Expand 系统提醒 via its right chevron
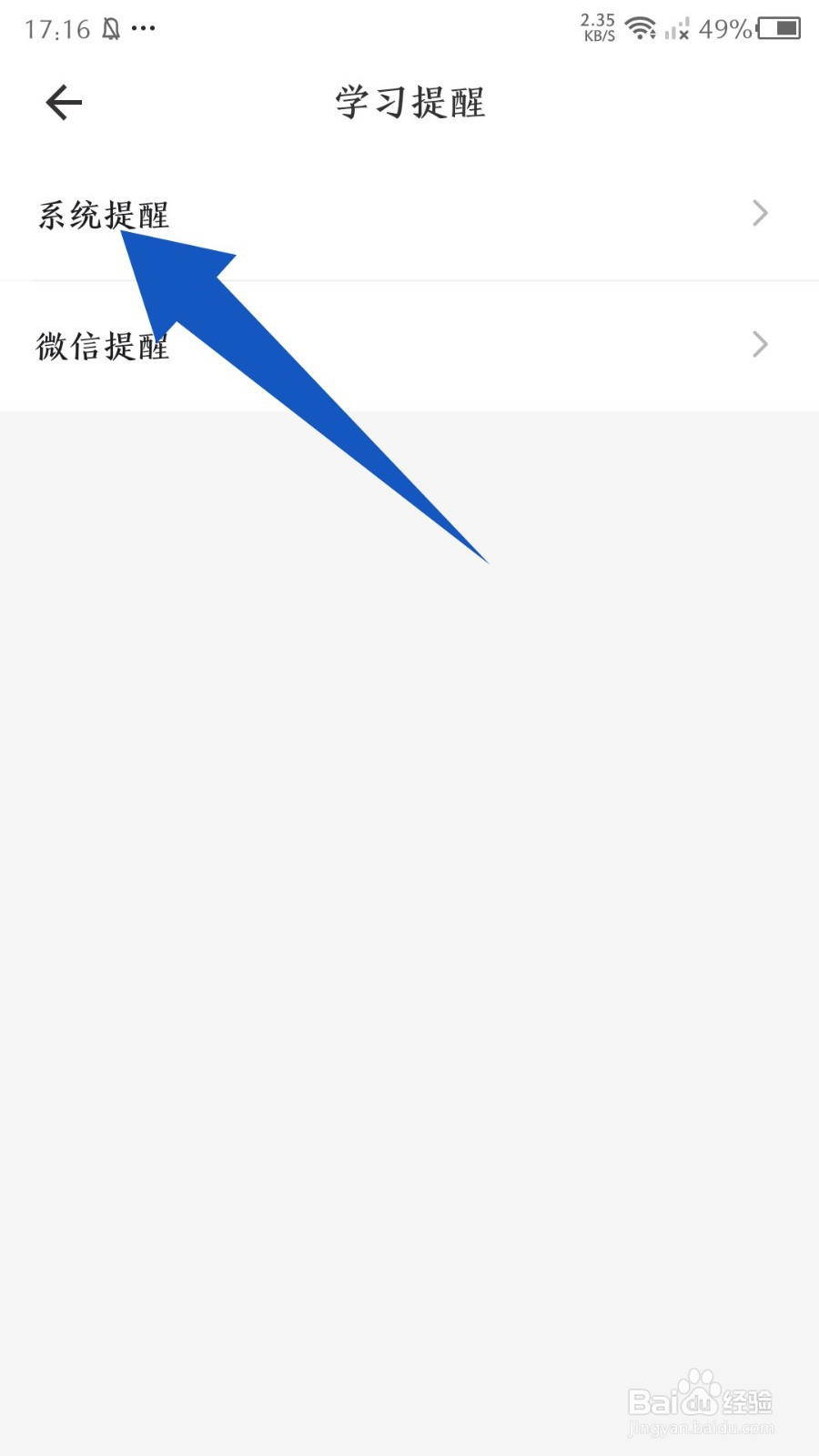 [761, 214]
